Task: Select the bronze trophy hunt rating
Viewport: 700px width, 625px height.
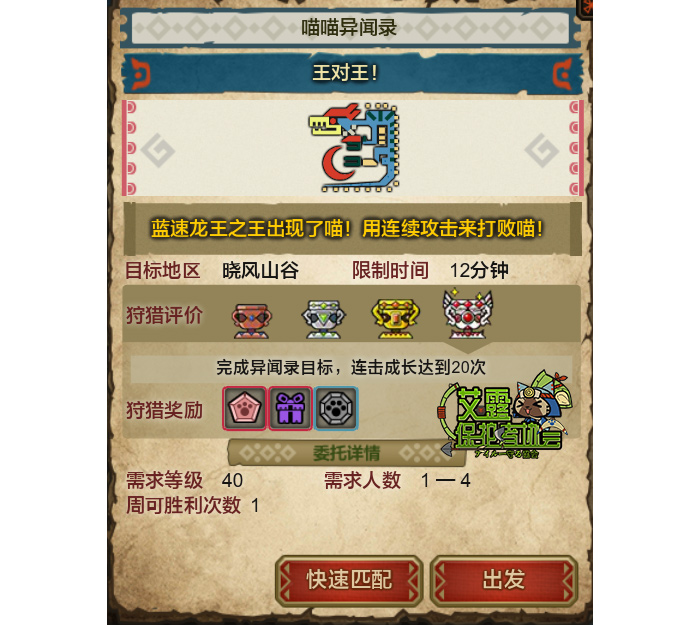Action: click(x=251, y=318)
